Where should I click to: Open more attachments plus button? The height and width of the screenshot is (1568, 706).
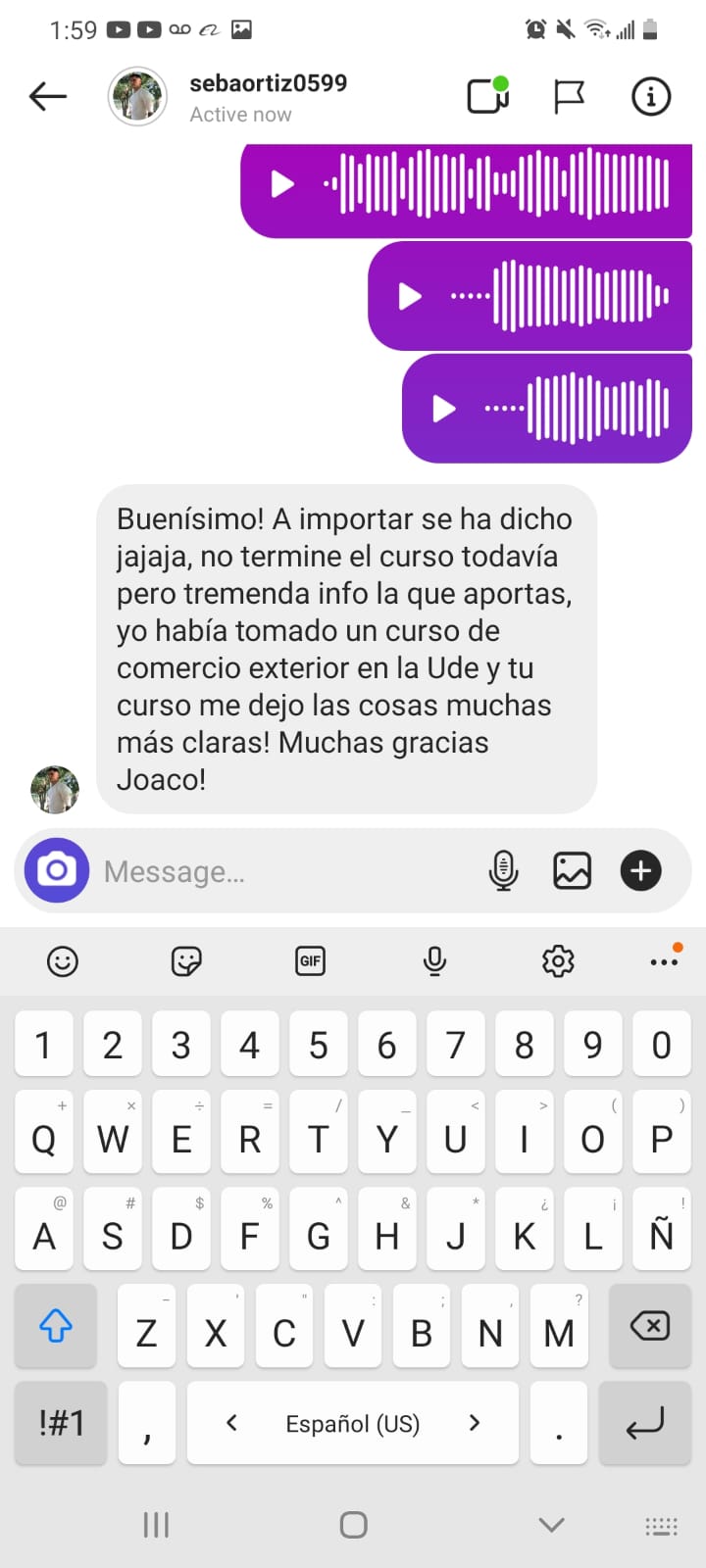tap(641, 870)
